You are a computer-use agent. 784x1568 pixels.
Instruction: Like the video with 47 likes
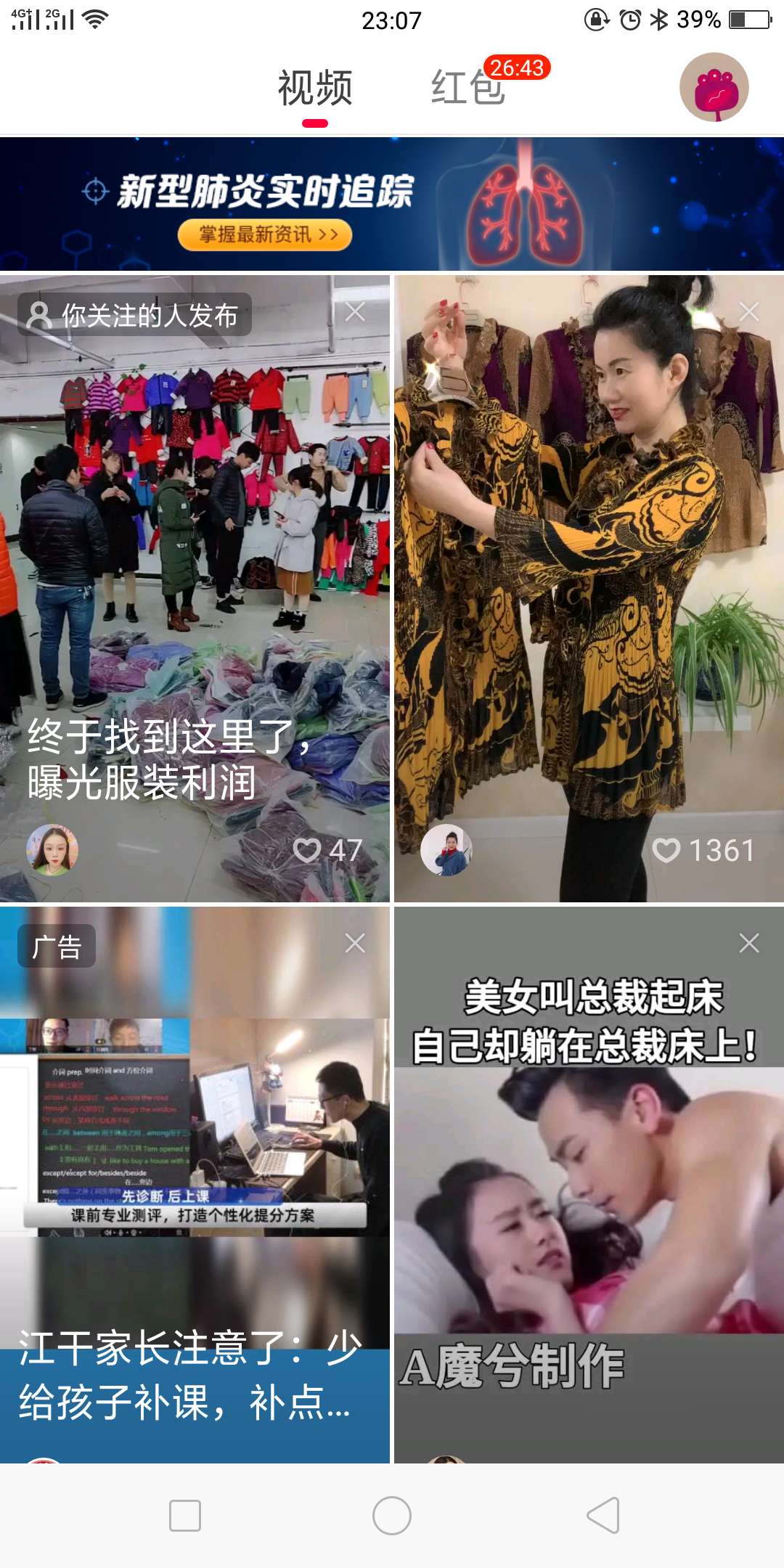[x=307, y=850]
